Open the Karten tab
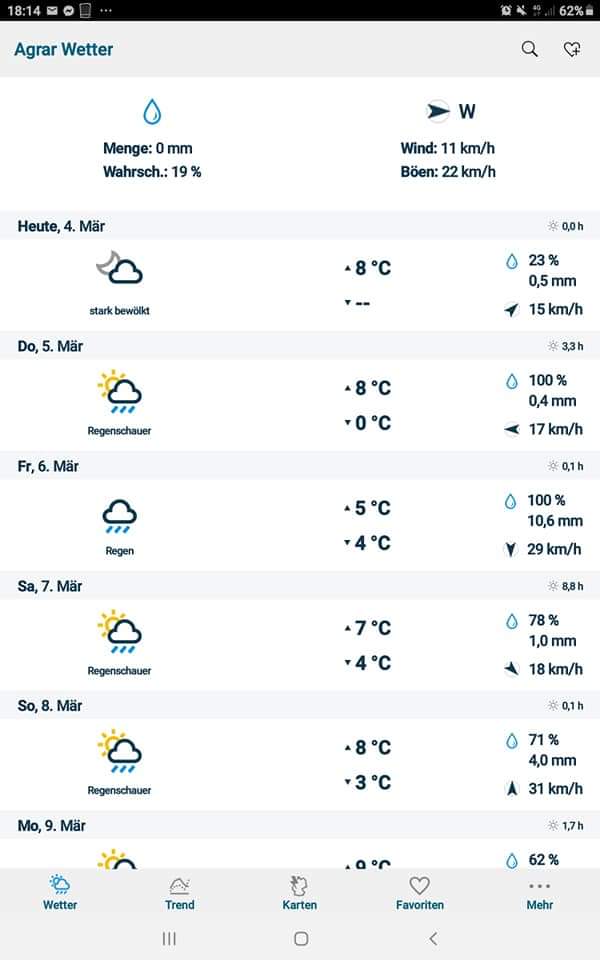The height and width of the screenshot is (960, 600). tap(299, 894)
